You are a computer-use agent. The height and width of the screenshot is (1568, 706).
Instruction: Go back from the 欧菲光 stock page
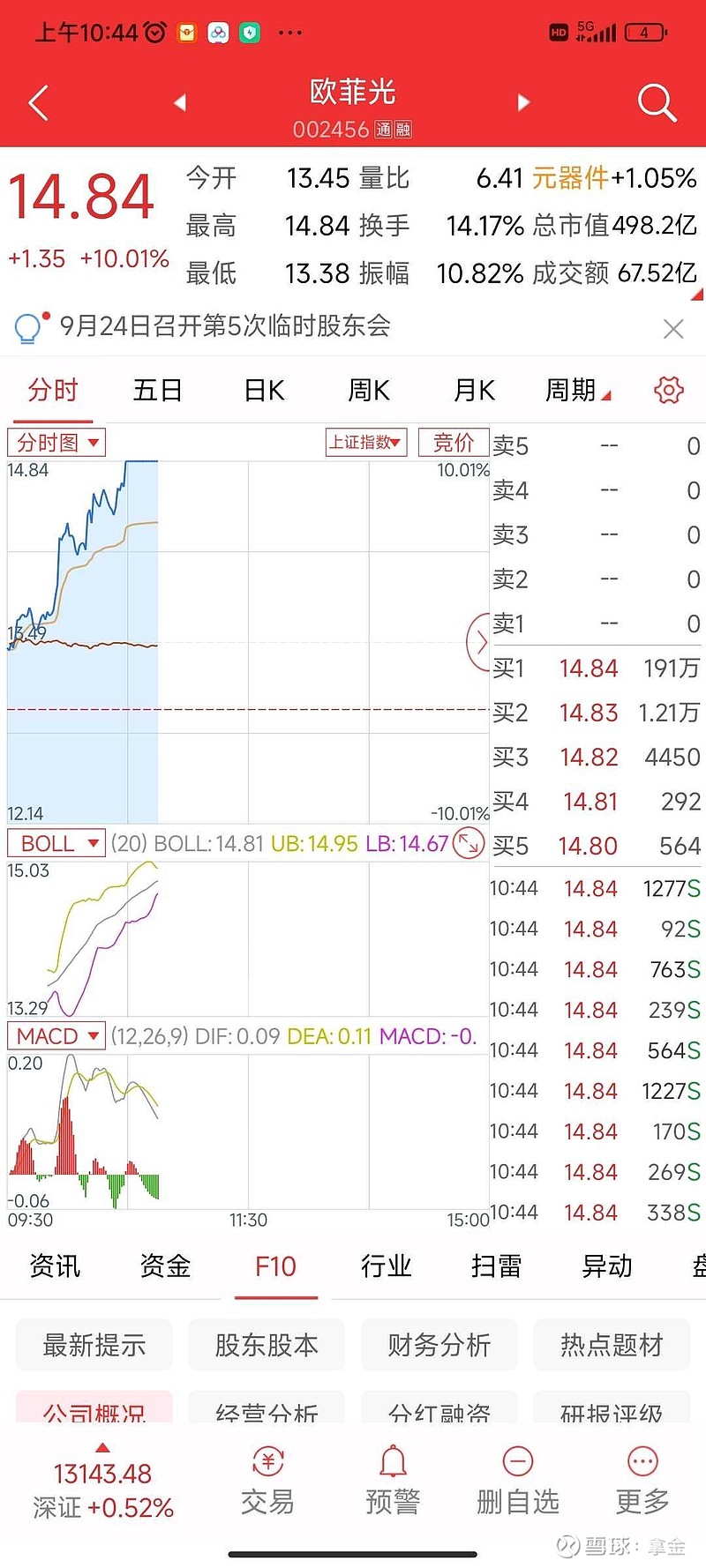click(38, 103)
